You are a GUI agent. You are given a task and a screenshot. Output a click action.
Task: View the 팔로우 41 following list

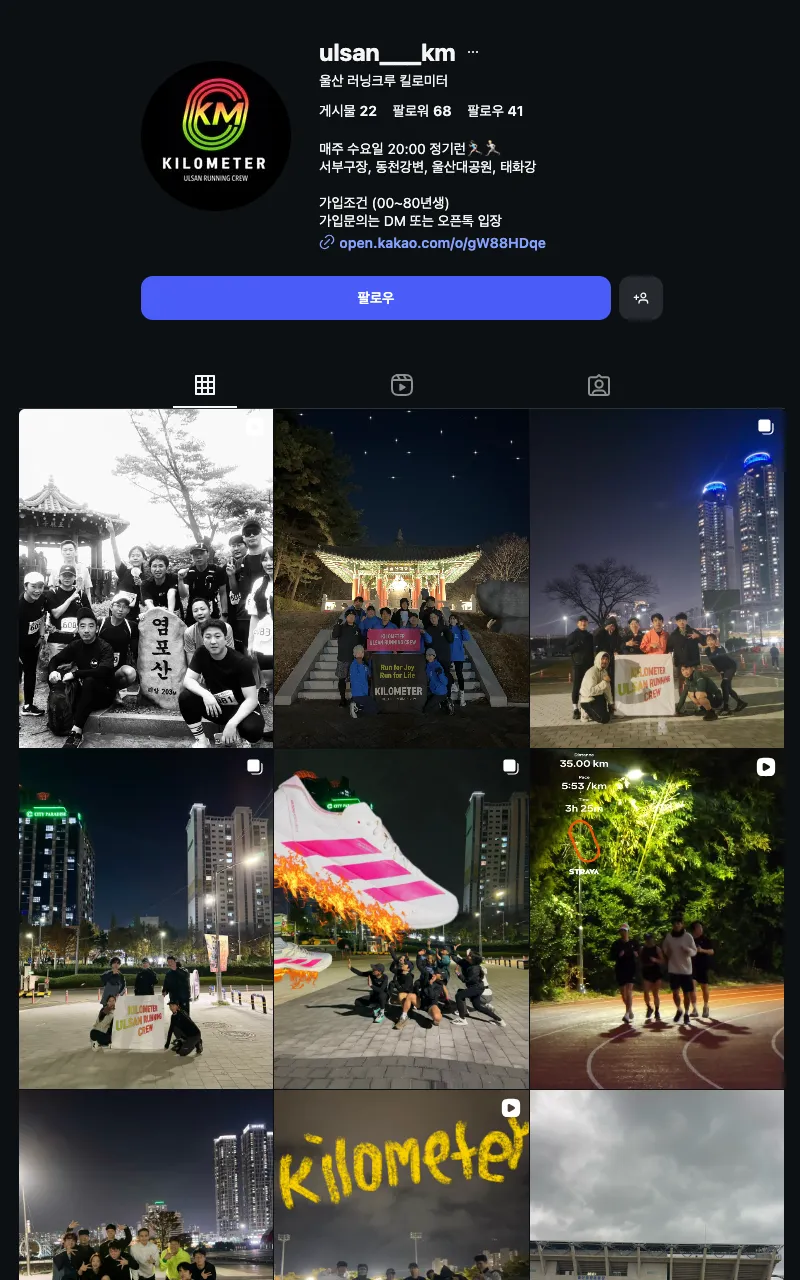coord(495,111)
